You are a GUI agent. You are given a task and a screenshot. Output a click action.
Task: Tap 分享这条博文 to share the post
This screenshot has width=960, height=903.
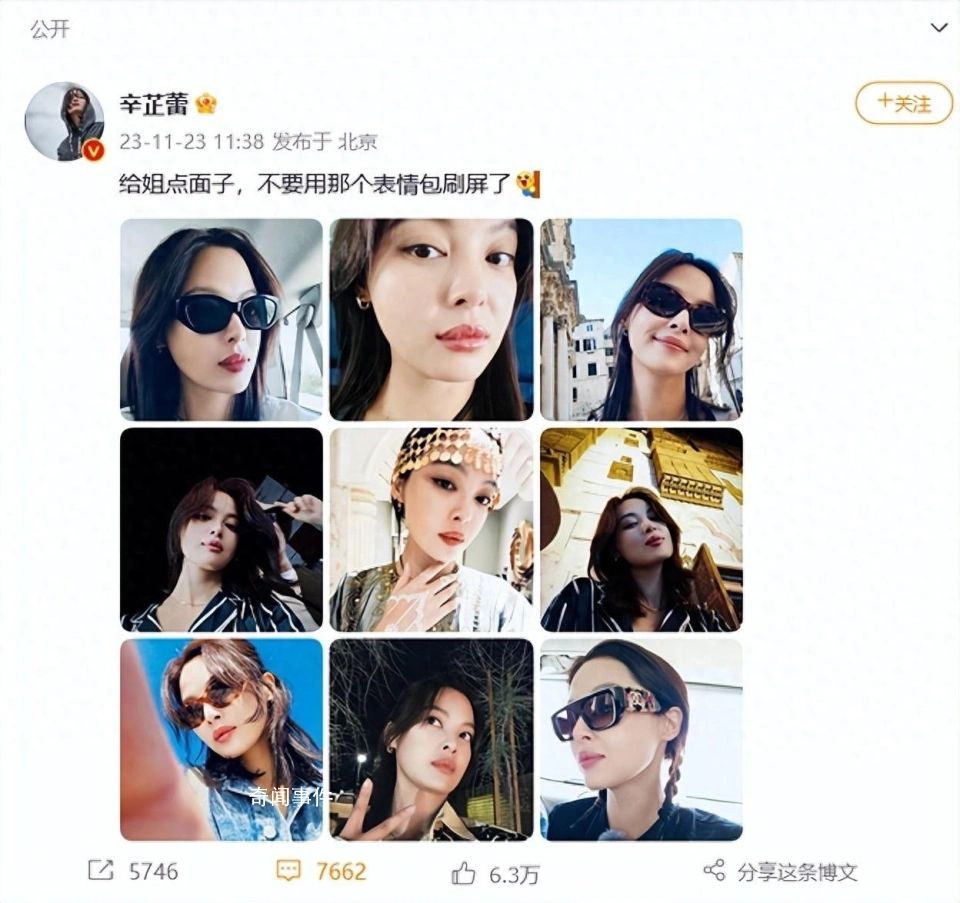click(781, 871)
